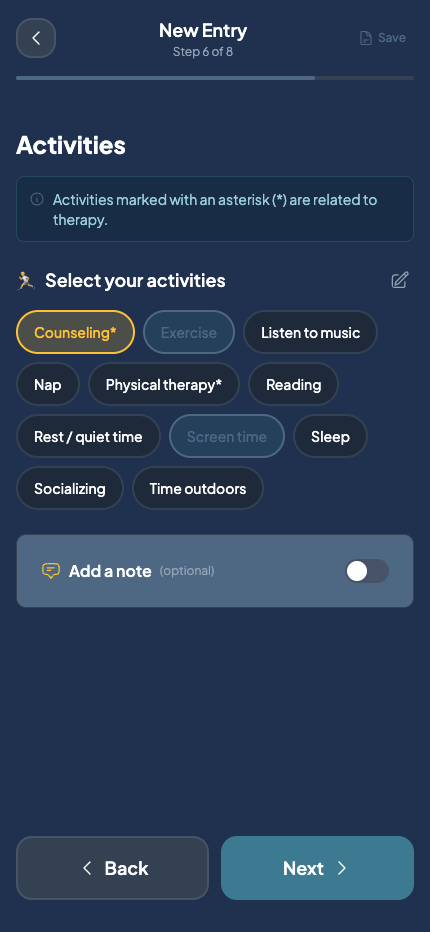Select the Screen time chip

coord(227,436)
